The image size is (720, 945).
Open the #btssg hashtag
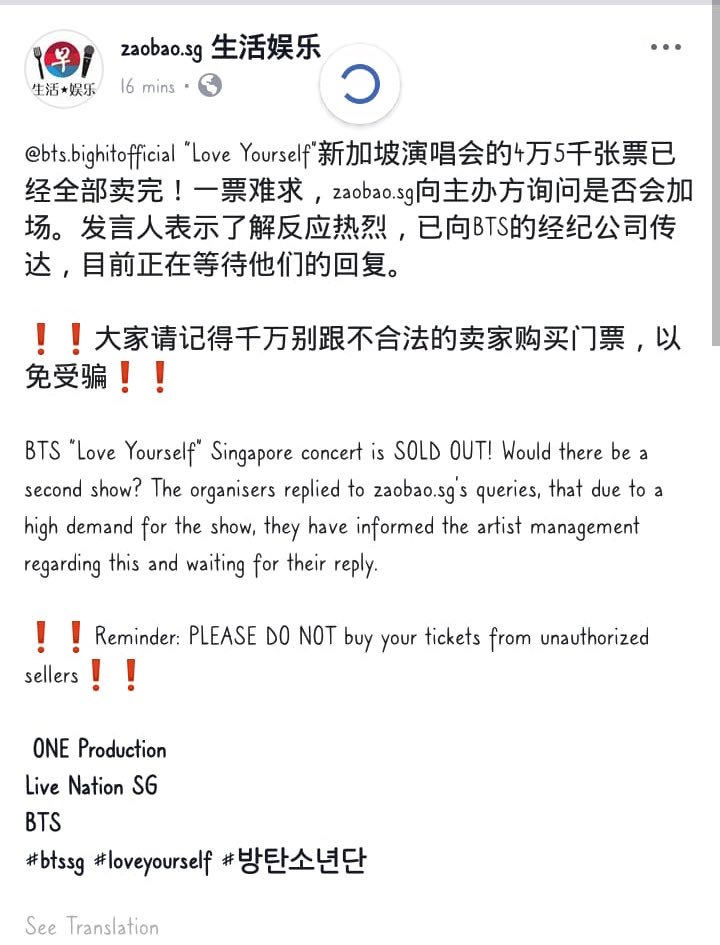(x=57, y=861)
